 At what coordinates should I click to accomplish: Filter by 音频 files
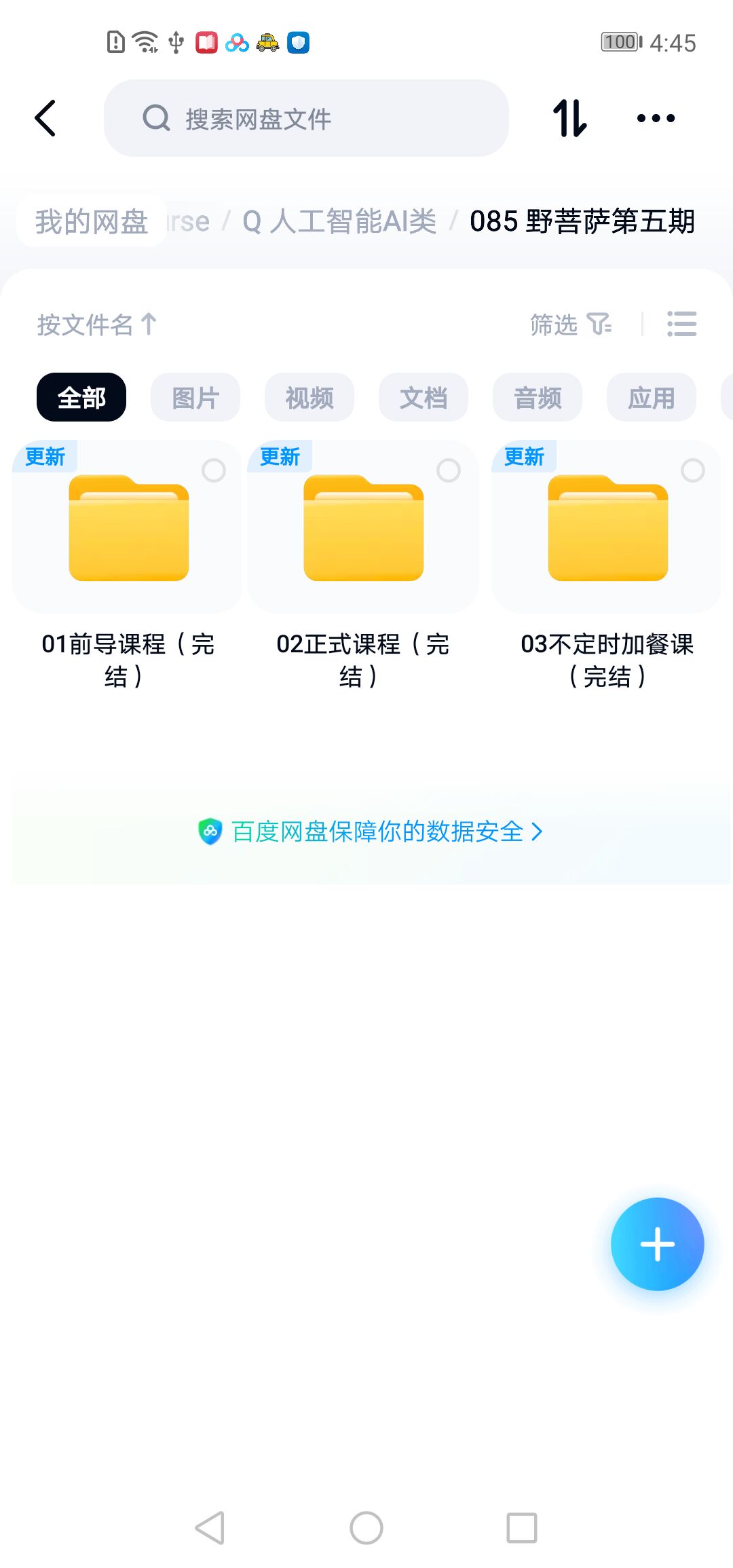pos(538,398)
